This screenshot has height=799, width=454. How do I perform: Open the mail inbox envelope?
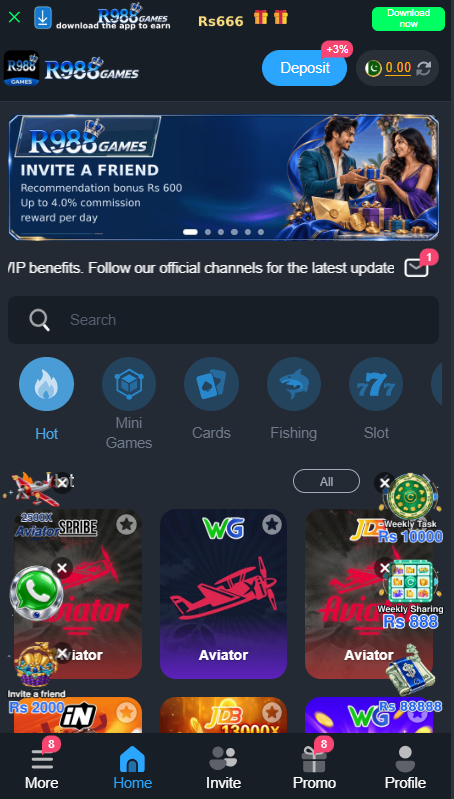tap(416, 268)
